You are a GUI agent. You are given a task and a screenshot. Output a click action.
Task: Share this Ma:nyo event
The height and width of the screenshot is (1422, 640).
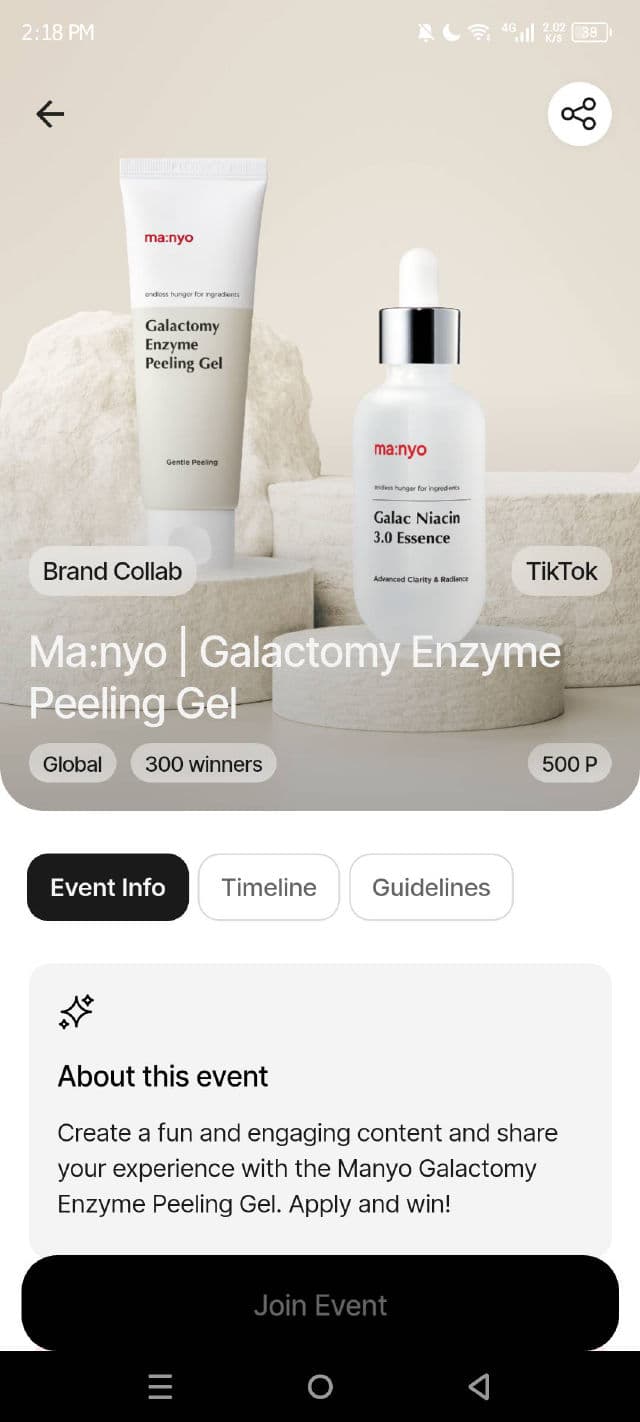(x=579, y=114)
